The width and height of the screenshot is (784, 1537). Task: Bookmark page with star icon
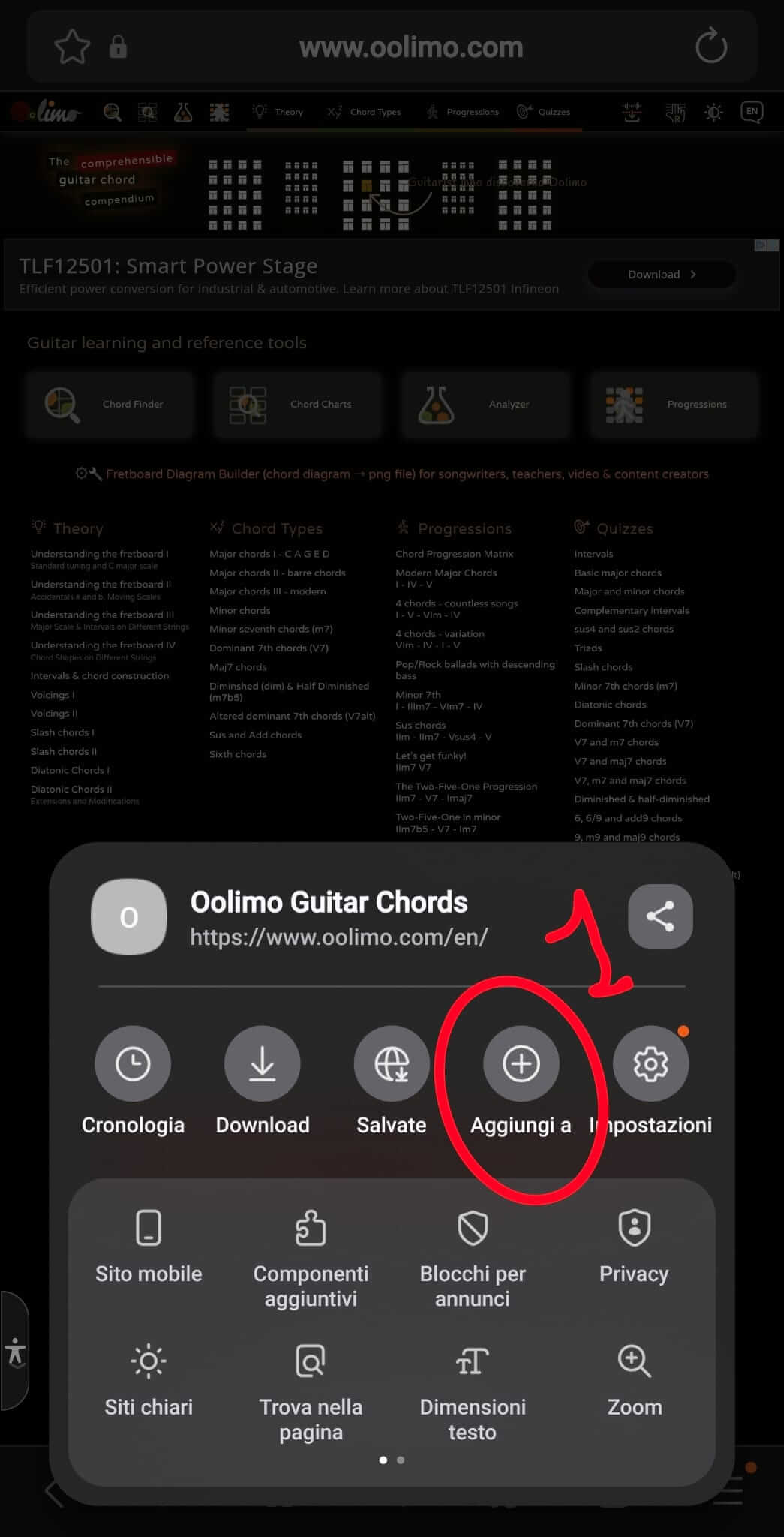click(72, 47)
